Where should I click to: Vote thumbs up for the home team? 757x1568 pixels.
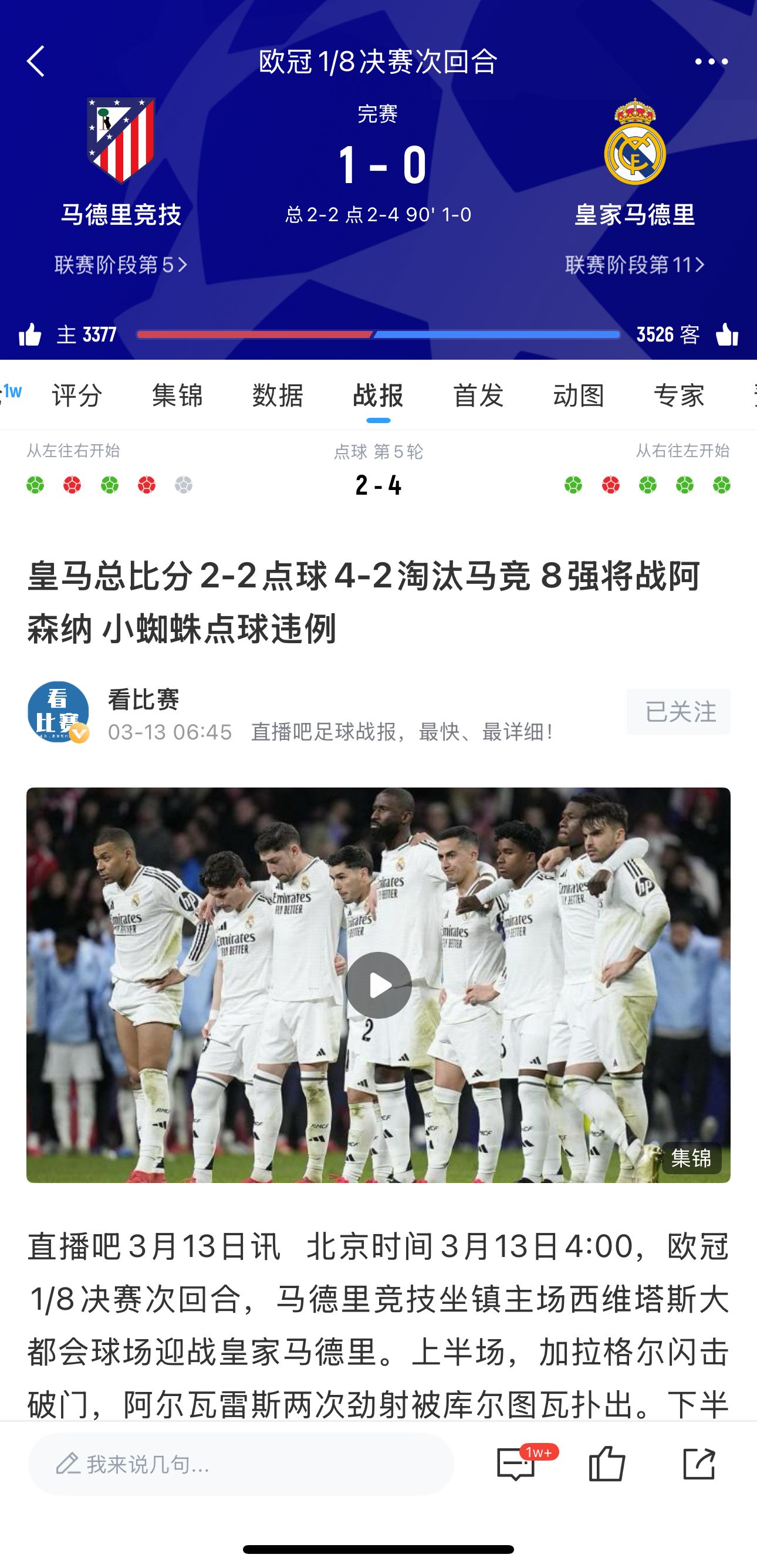click(31, 334)
